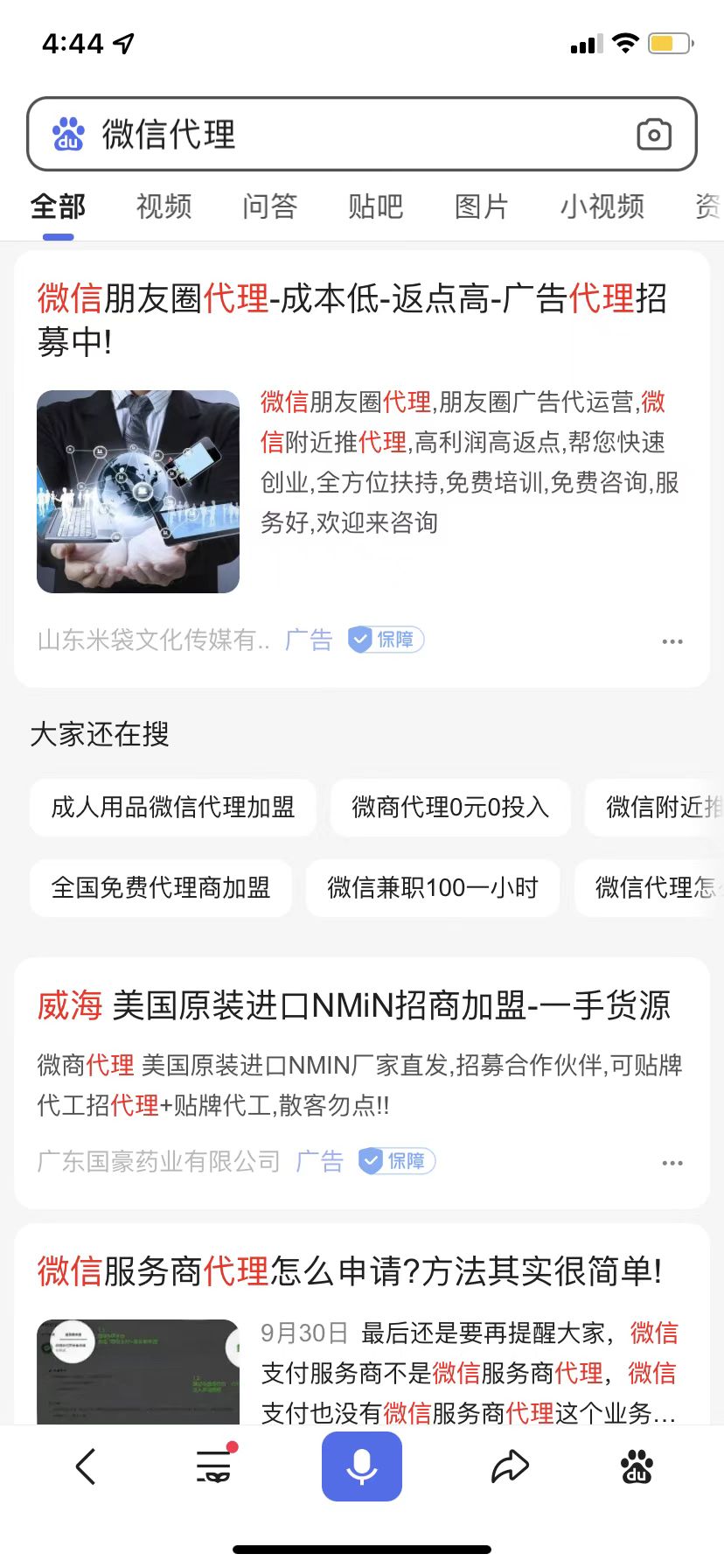Go to Baidu home via paw icon
This screenshot has width=724, height=1568.
point(637,1466)
